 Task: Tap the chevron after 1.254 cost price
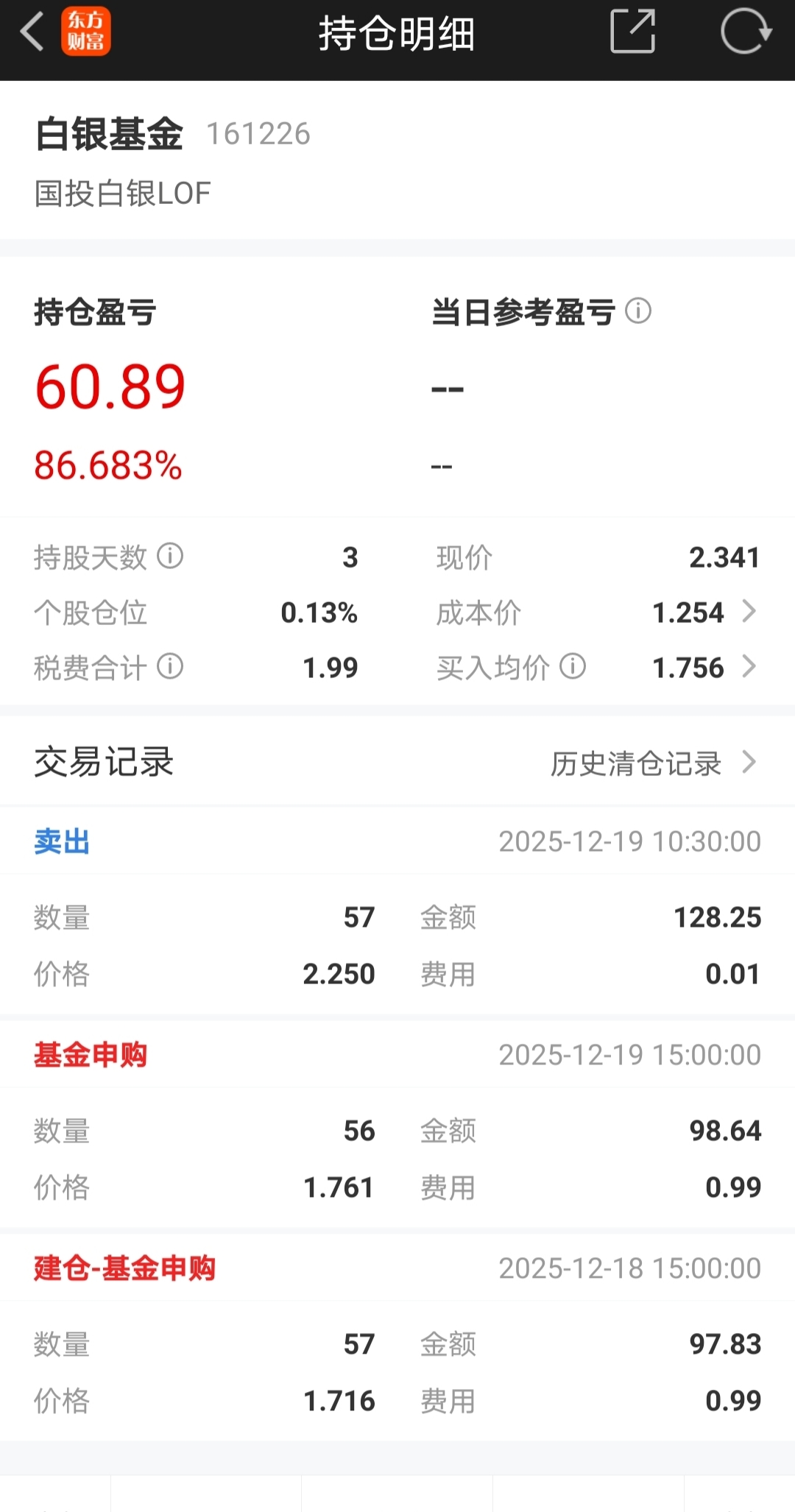pos(749,612)
